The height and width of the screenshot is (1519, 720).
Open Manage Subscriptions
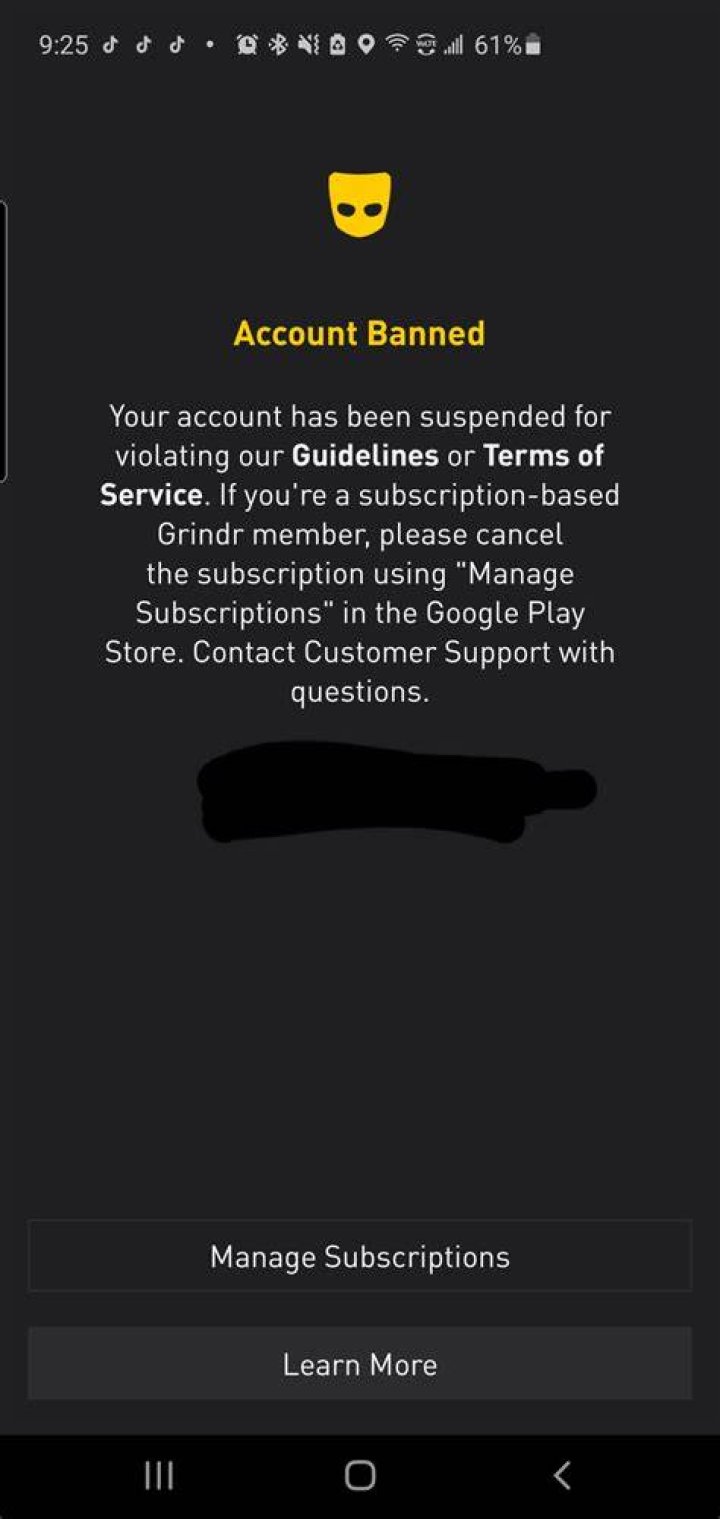360,1256
